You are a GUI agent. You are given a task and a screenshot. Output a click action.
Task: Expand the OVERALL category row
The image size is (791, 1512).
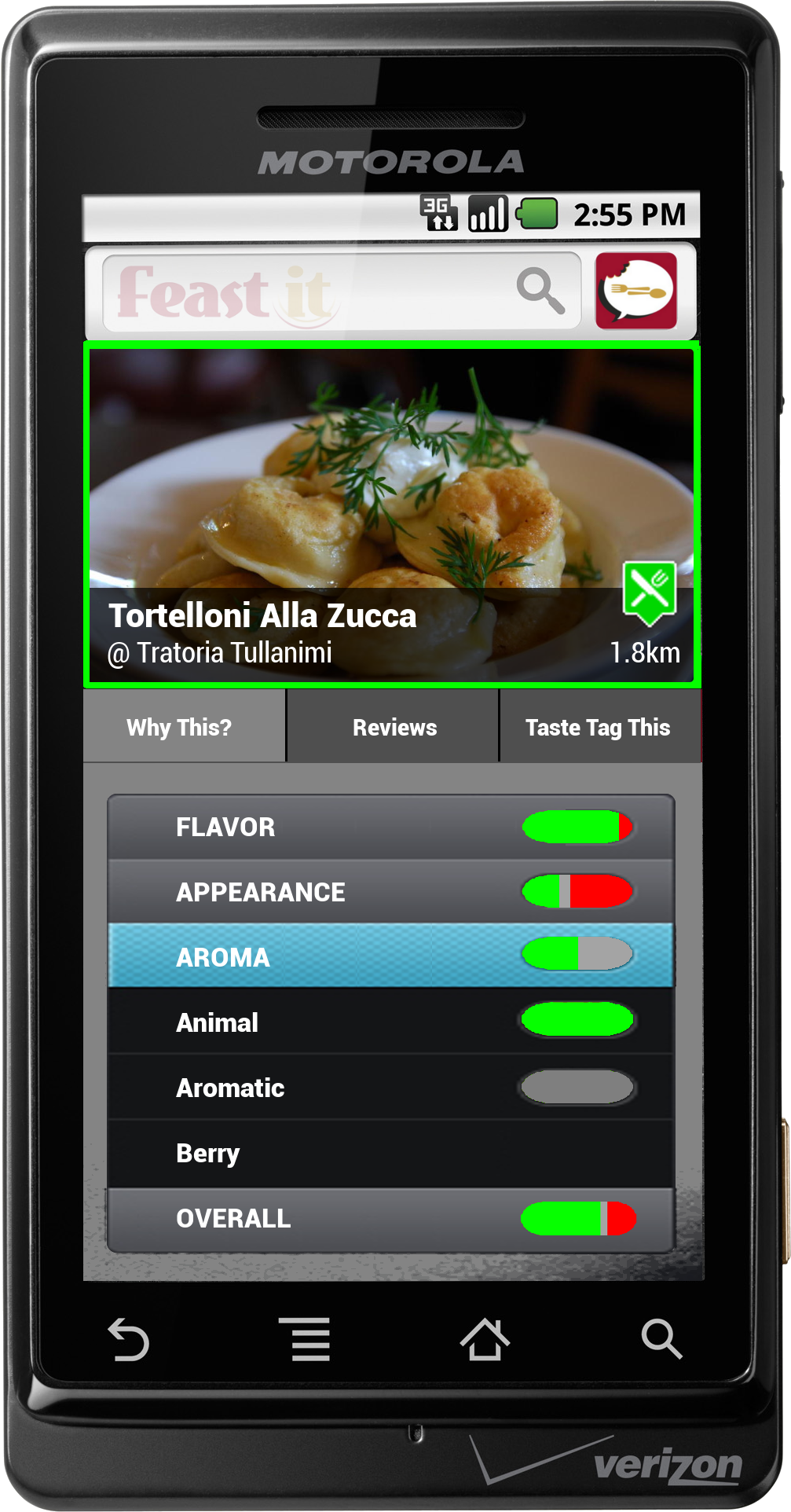tap(391, 1219)
